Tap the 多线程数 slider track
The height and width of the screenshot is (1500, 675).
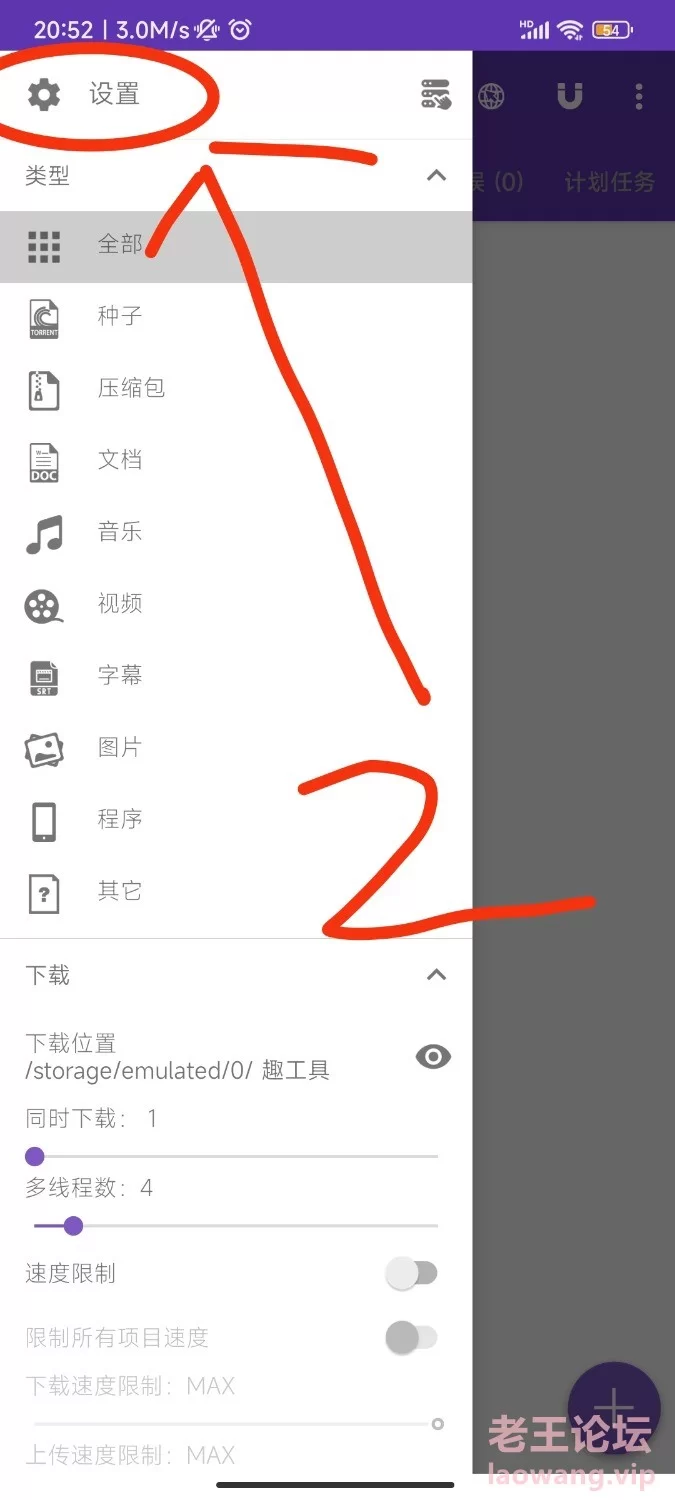(x=236, y=1226)
